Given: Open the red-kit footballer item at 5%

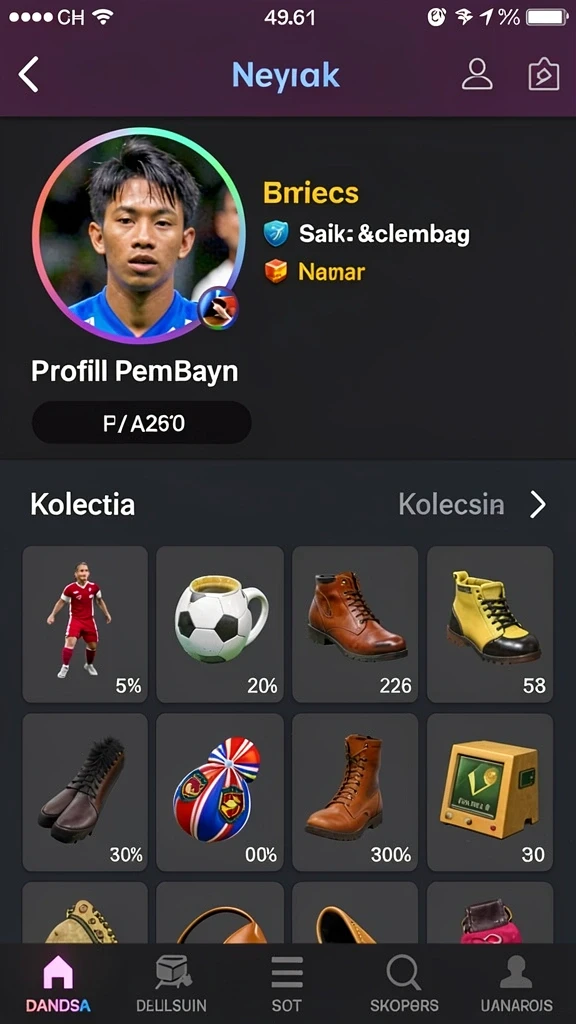Looking at the screenshot, I should [x=85, y=624].
